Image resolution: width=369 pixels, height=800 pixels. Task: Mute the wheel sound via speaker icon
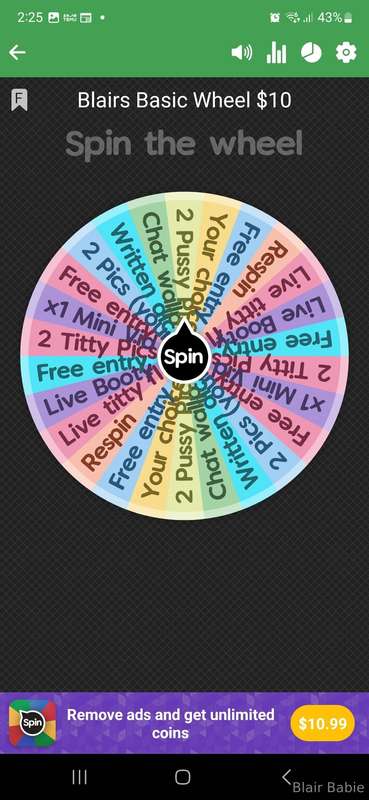[x=242, y=53]
